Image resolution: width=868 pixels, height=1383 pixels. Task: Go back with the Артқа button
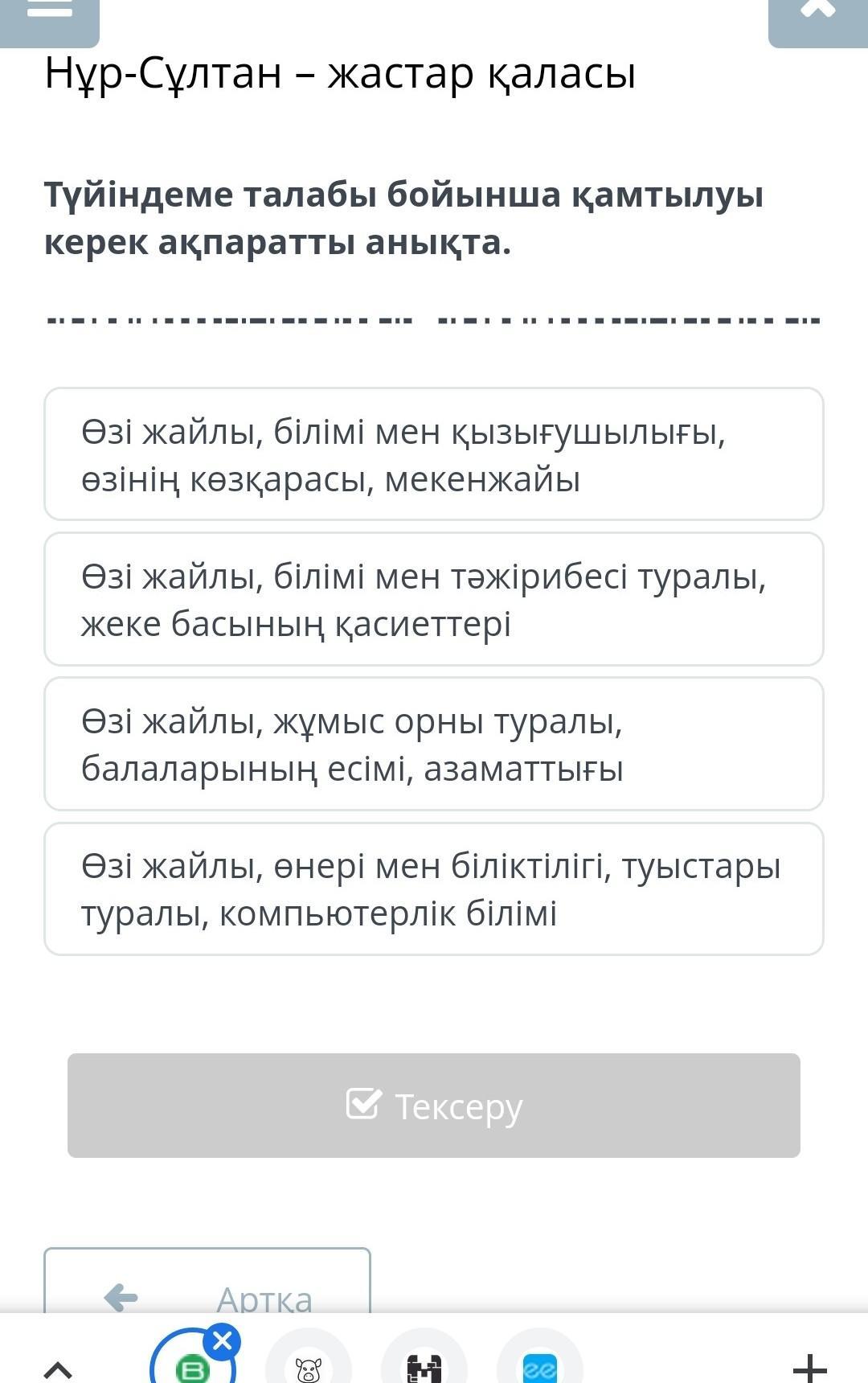click(x=207, y=1281)
